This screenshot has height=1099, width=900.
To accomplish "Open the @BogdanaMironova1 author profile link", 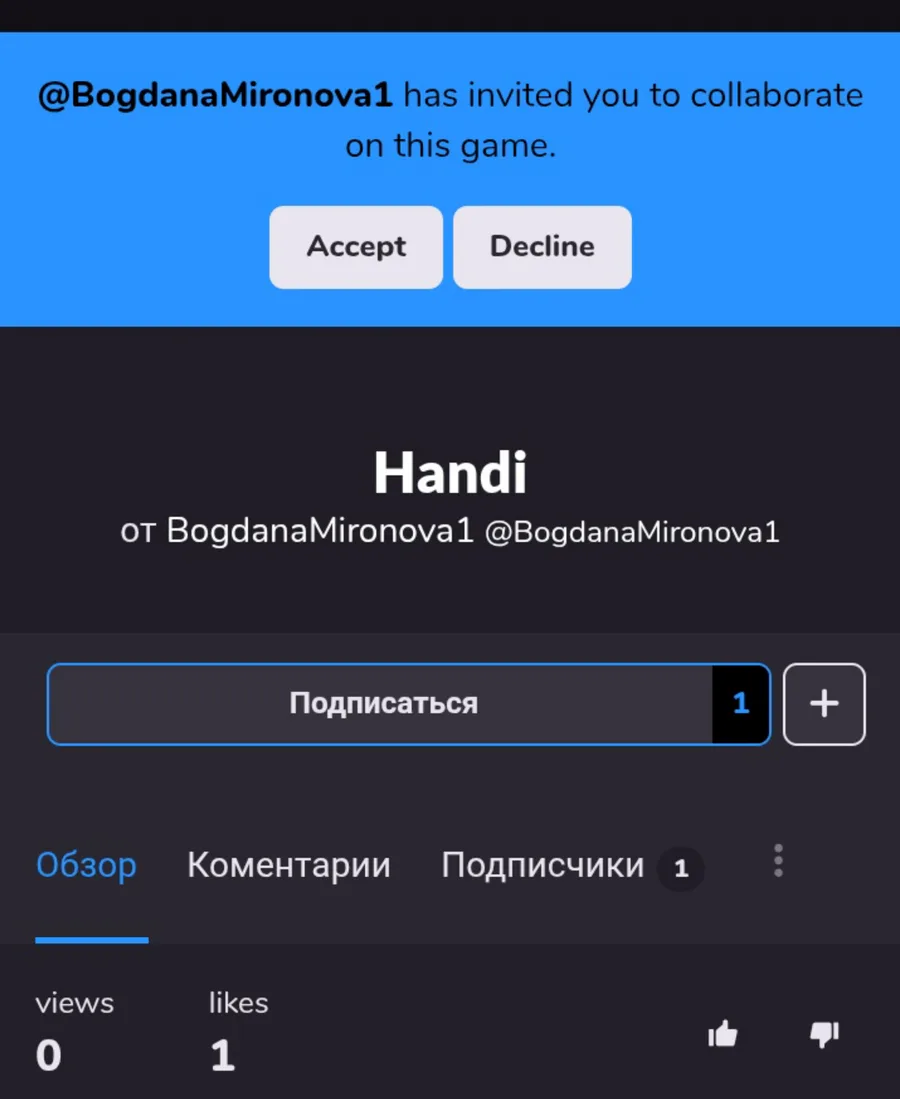I will (x=632, y=532).
